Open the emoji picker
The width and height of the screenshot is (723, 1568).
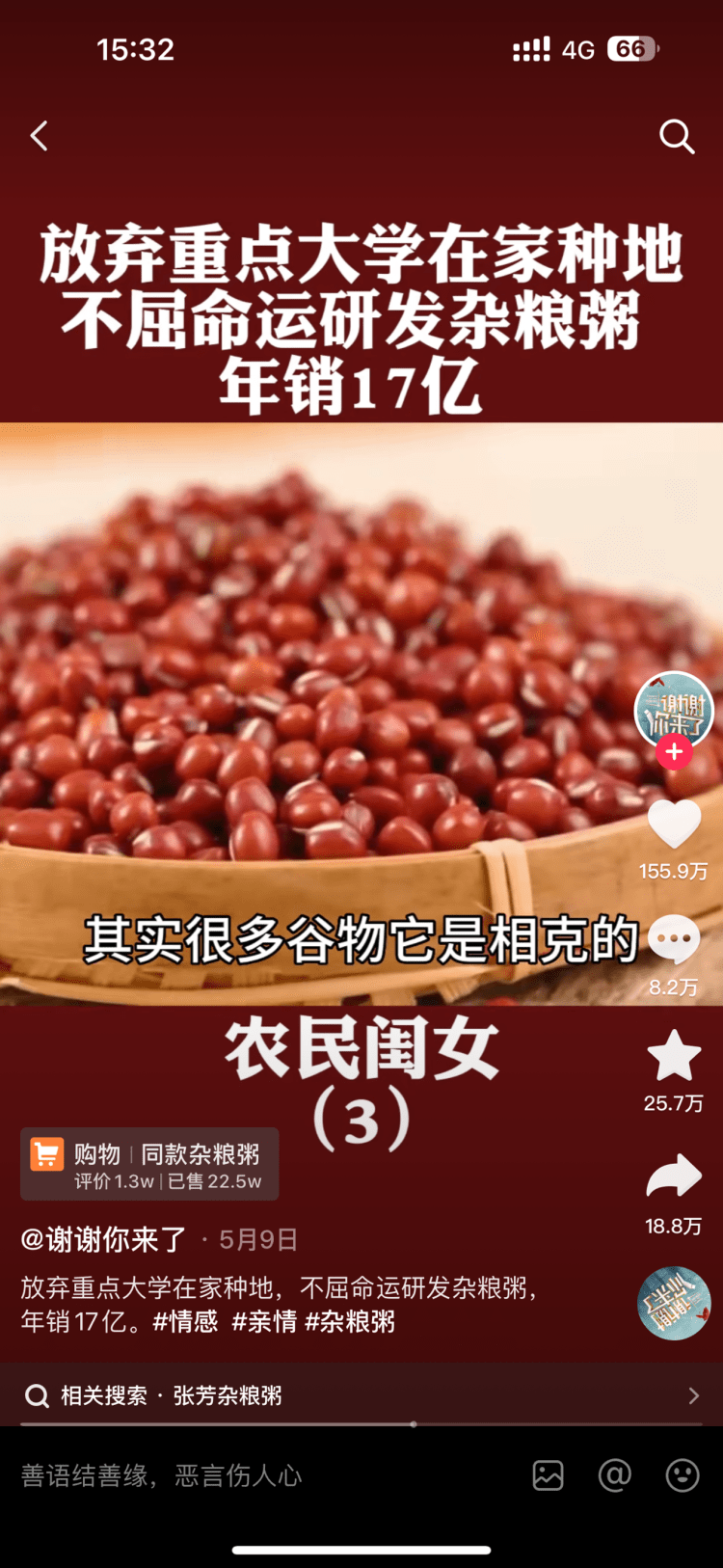(x=682, y=1475)
